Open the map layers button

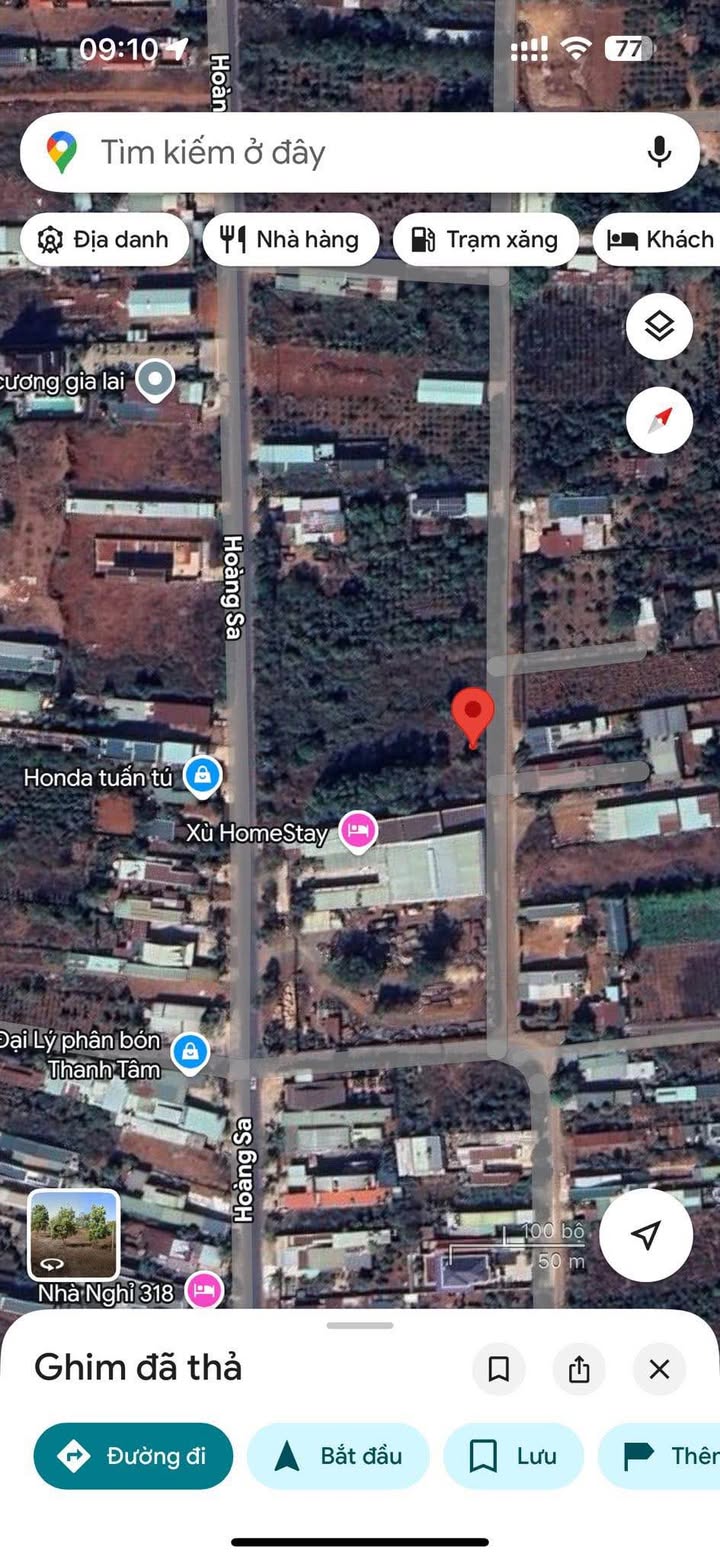(x=659, y=327)
